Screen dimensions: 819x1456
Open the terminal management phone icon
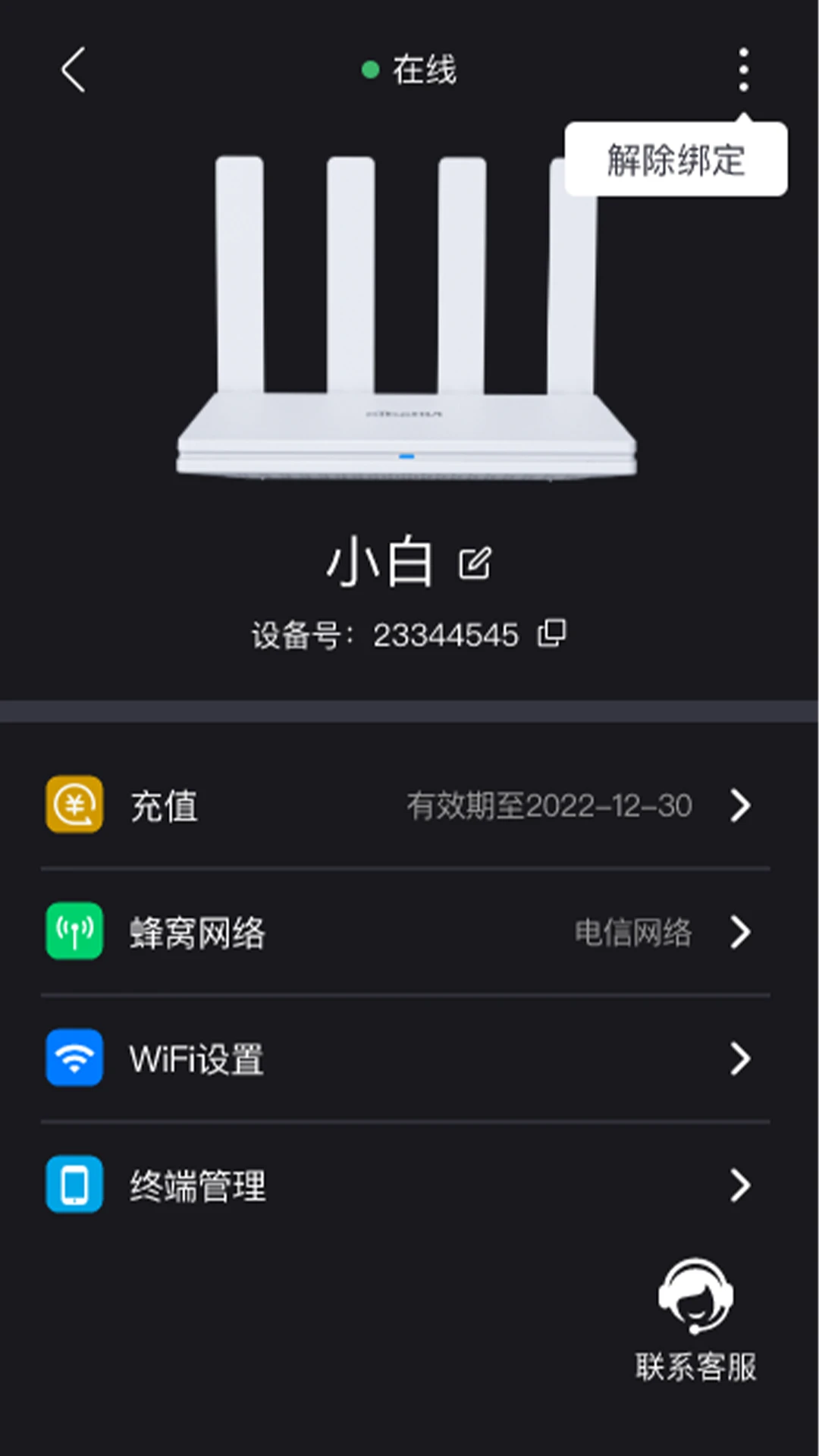[x=74, y=1185]
